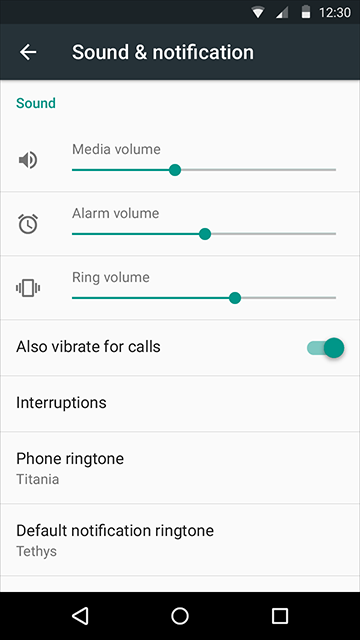Image resolution: width=360 pixels, height=640 pixels.
Task: Go back using the app bar arrow
Action: tap(28, 52)
